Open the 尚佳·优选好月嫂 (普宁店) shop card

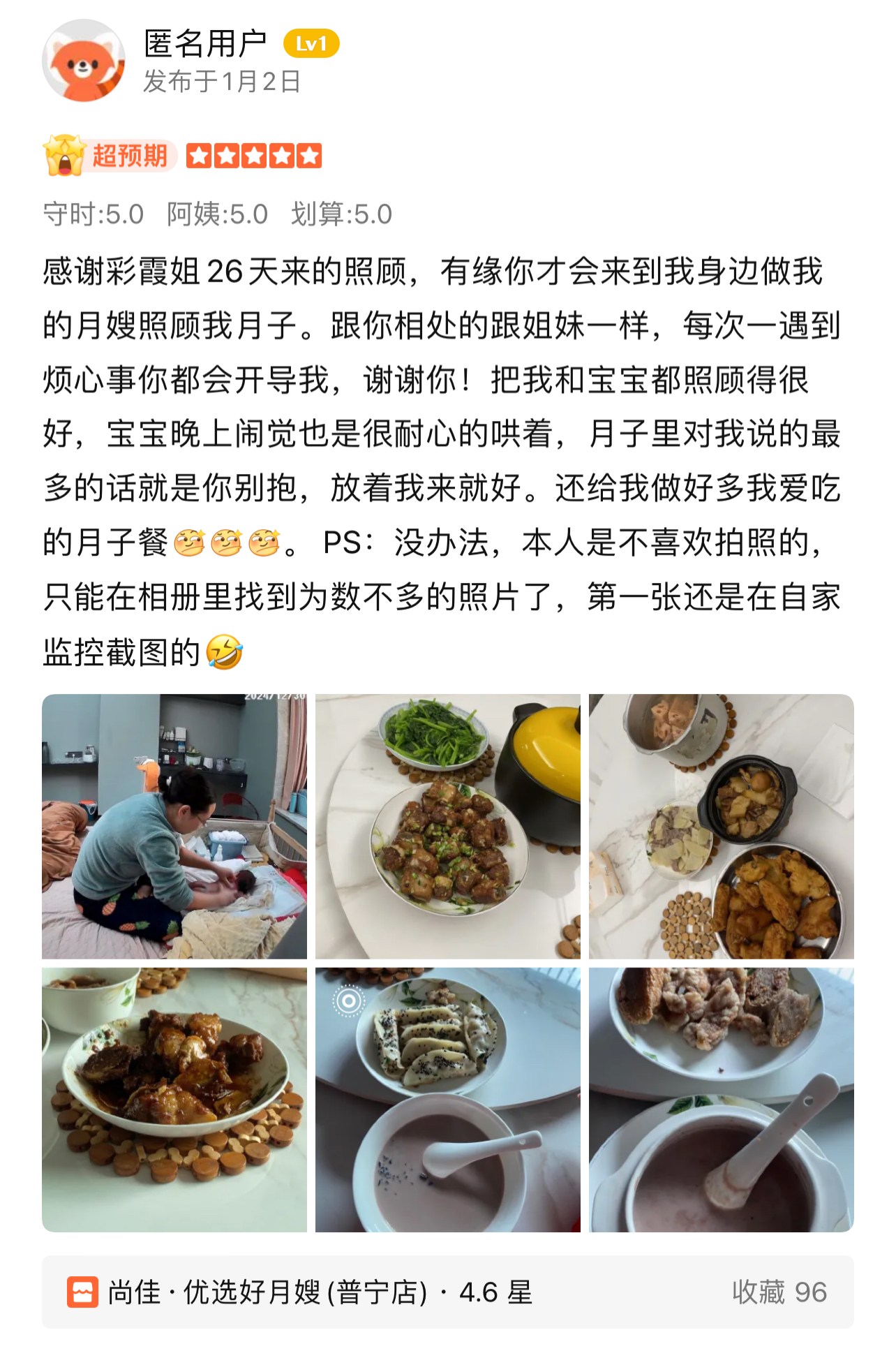[x=447, y=1292]
